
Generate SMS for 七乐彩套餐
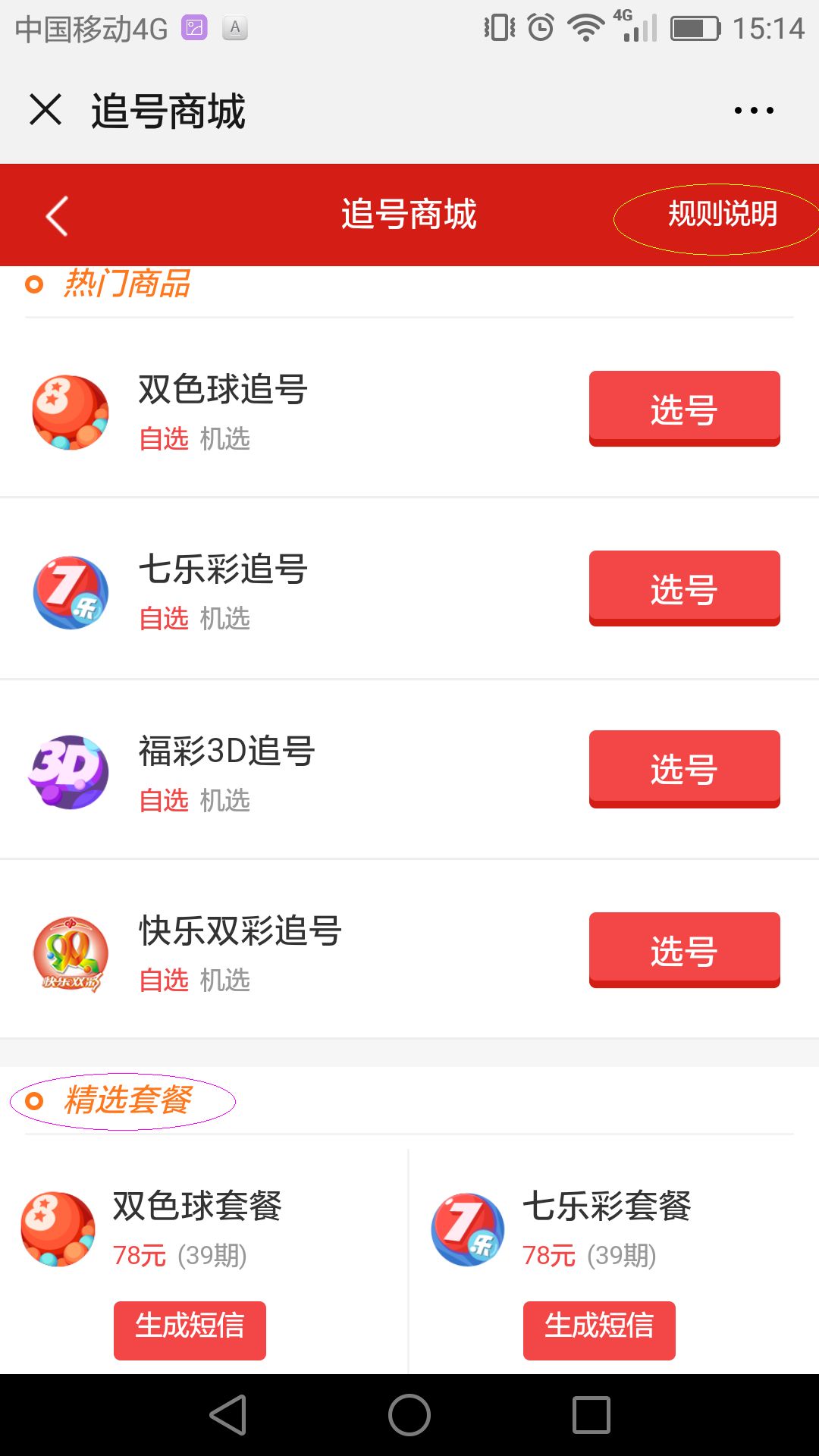click(x=599, y=1330)
